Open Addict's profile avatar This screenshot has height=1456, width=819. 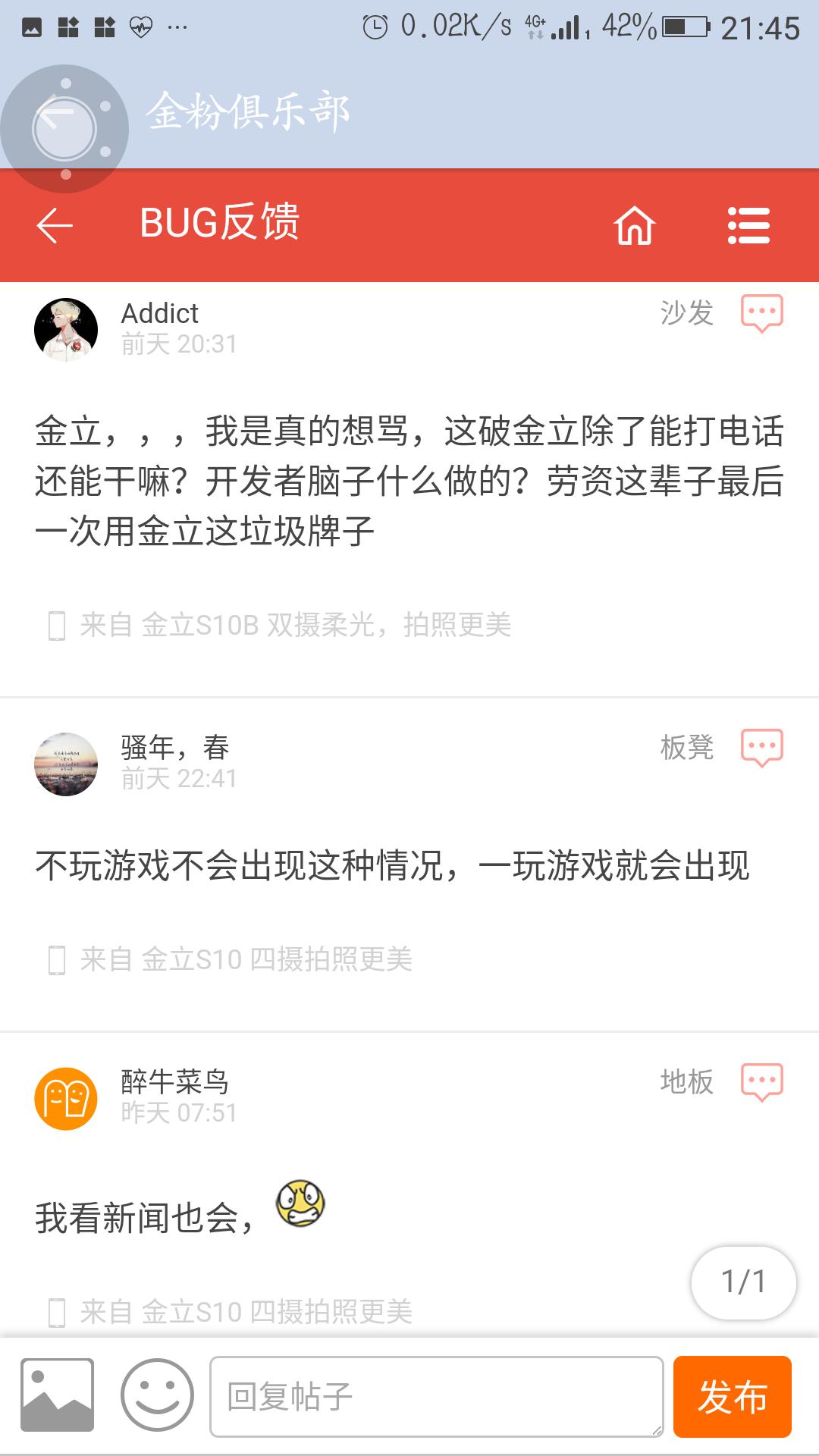click(66, 328)
